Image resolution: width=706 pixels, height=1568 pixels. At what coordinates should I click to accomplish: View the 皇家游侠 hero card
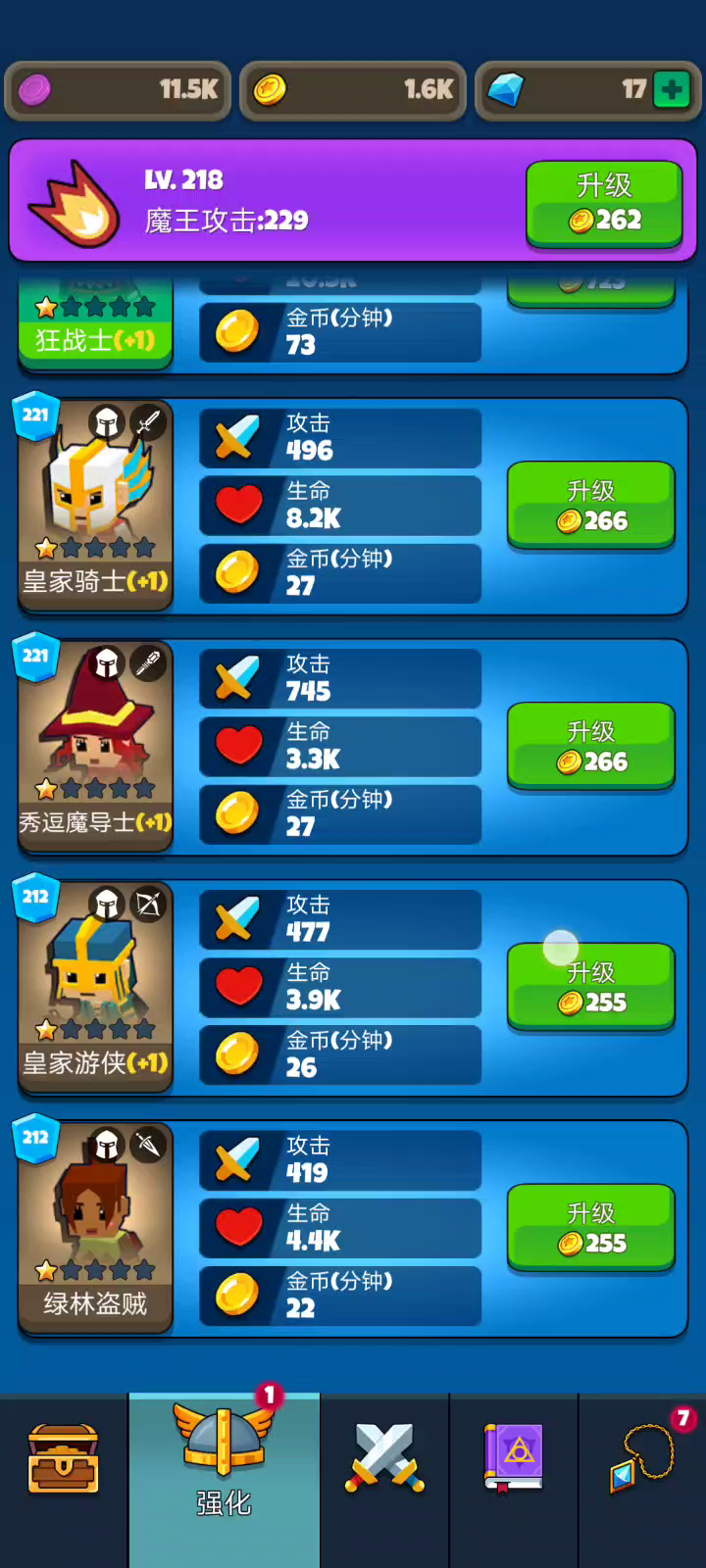click(95, 987)
